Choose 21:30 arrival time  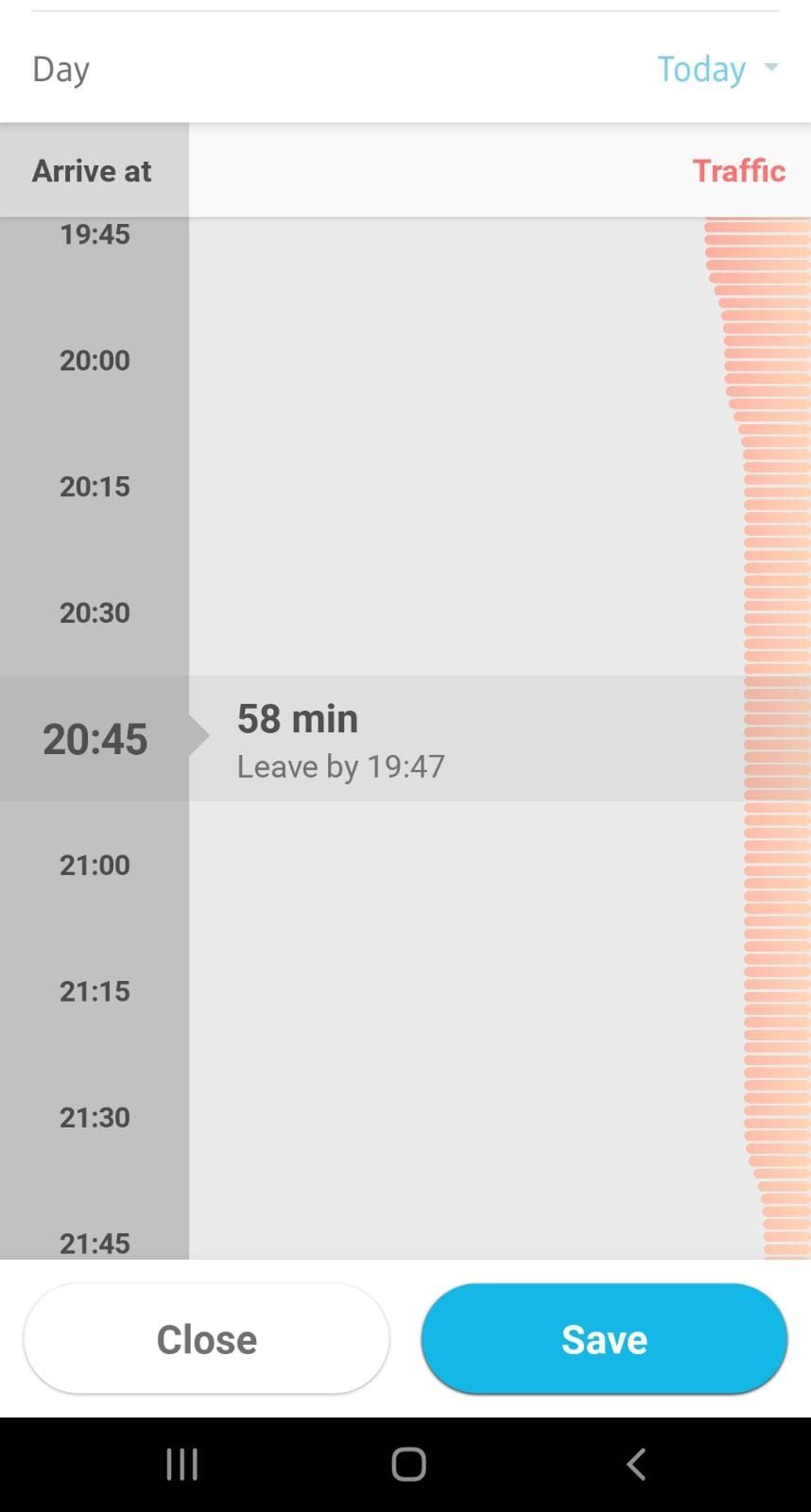tap(95, 1117)
